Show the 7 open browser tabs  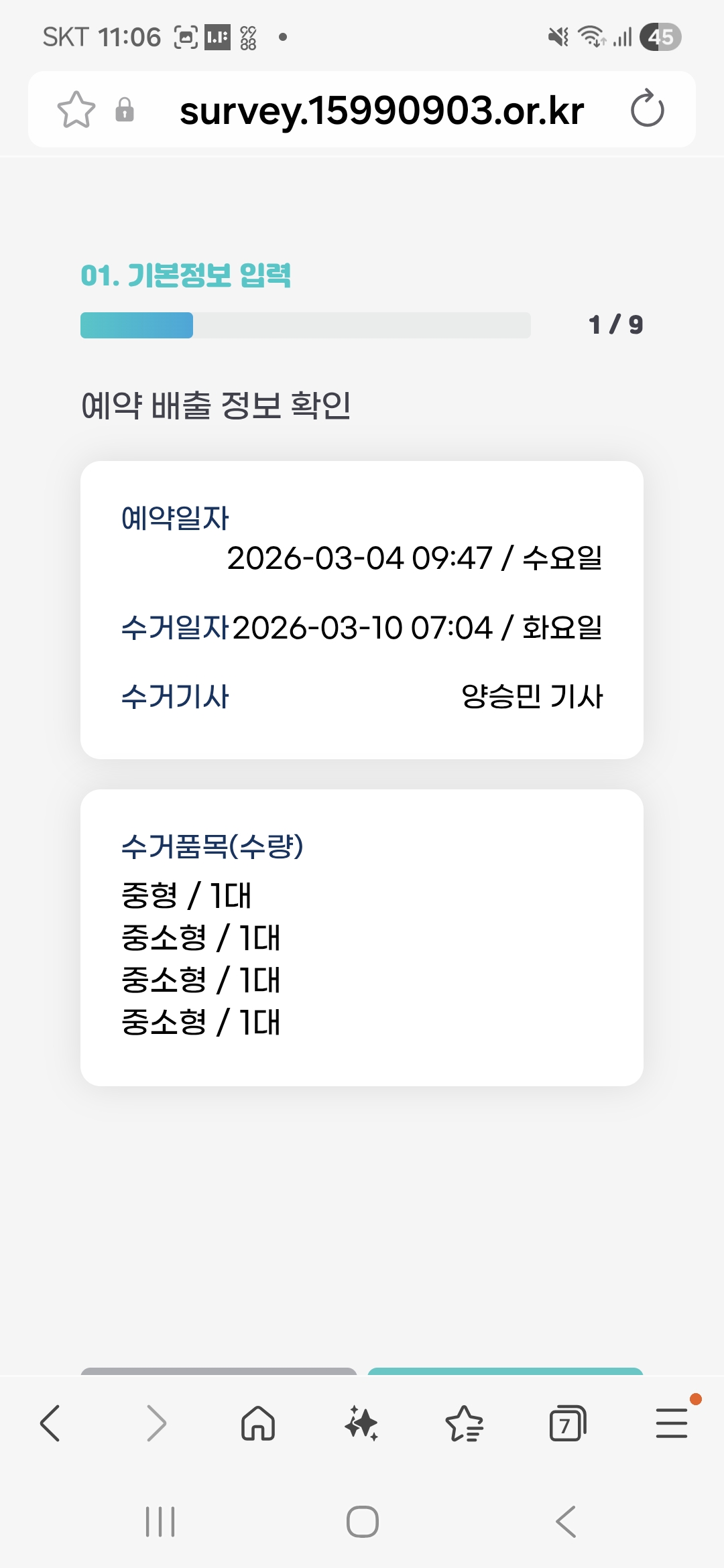[x=567, y=1423]
